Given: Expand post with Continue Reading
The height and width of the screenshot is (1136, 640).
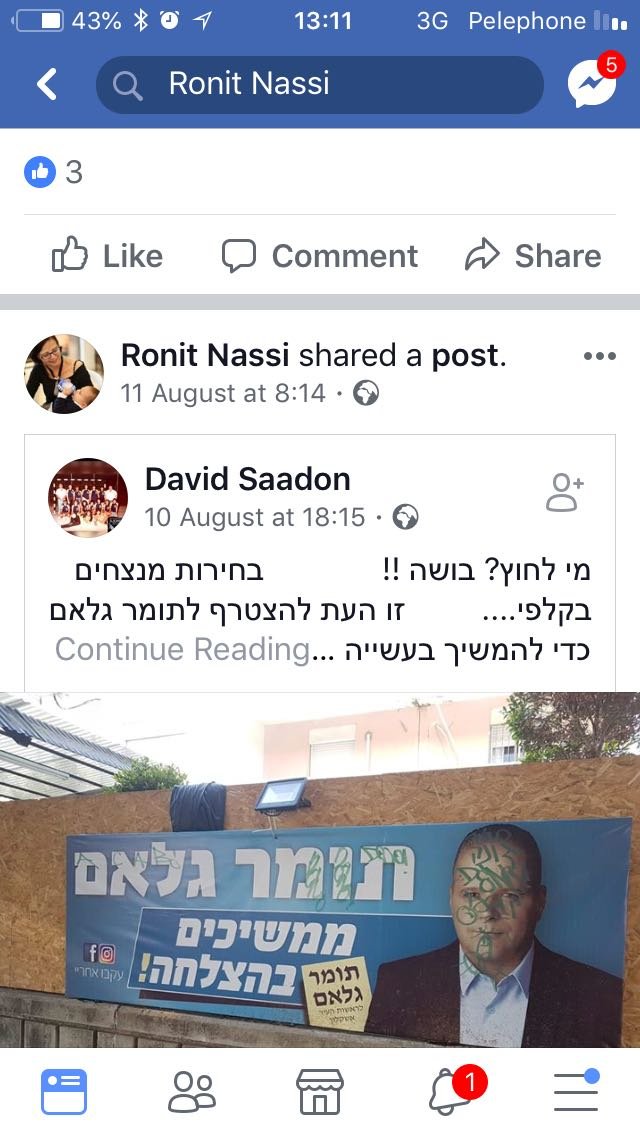Looking at the screenshot, I should pyautogui.click(x=182, y=650).
